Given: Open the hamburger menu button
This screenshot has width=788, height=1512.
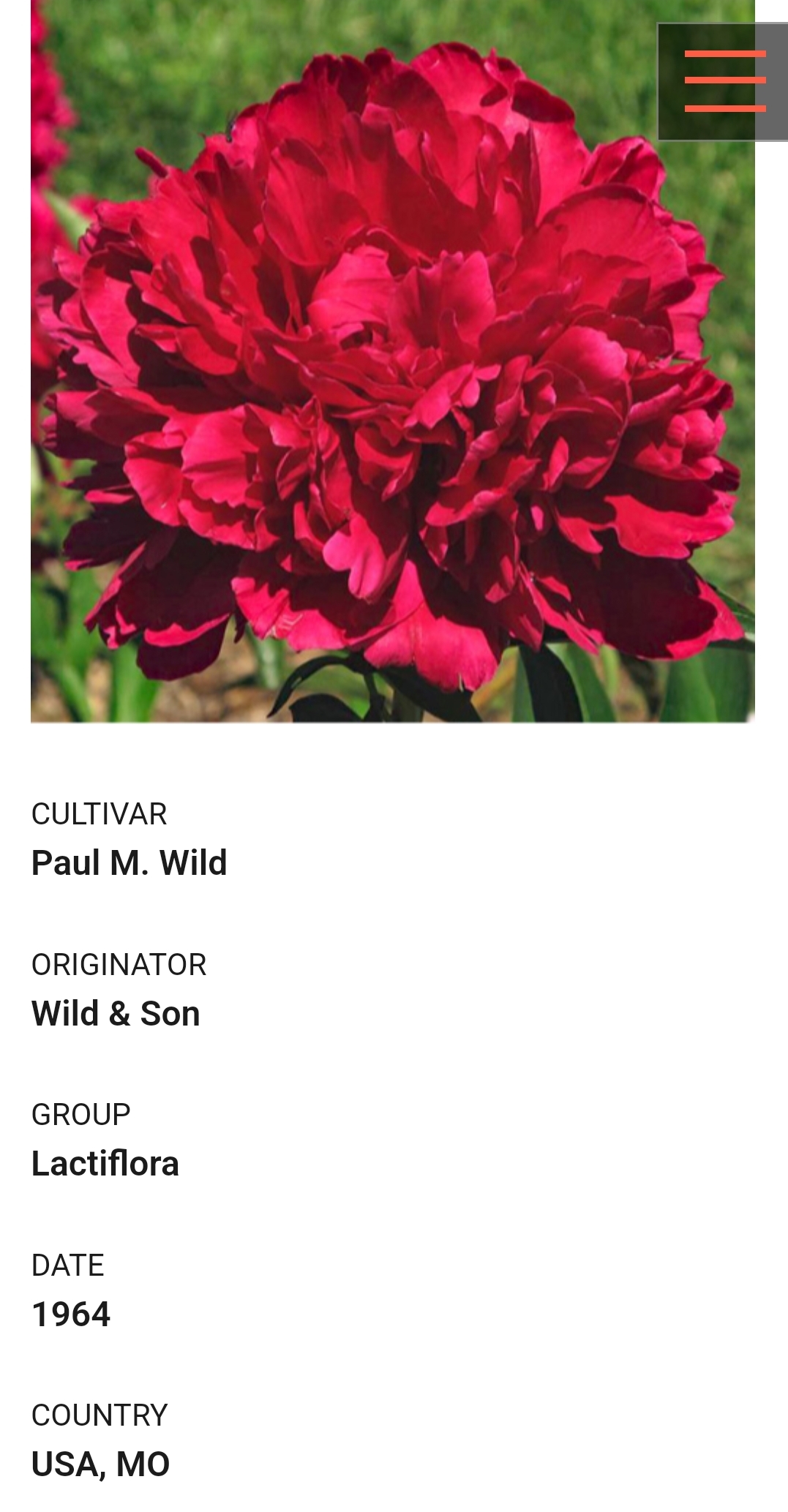Looking at the screenshot, I should click(723, 81).
